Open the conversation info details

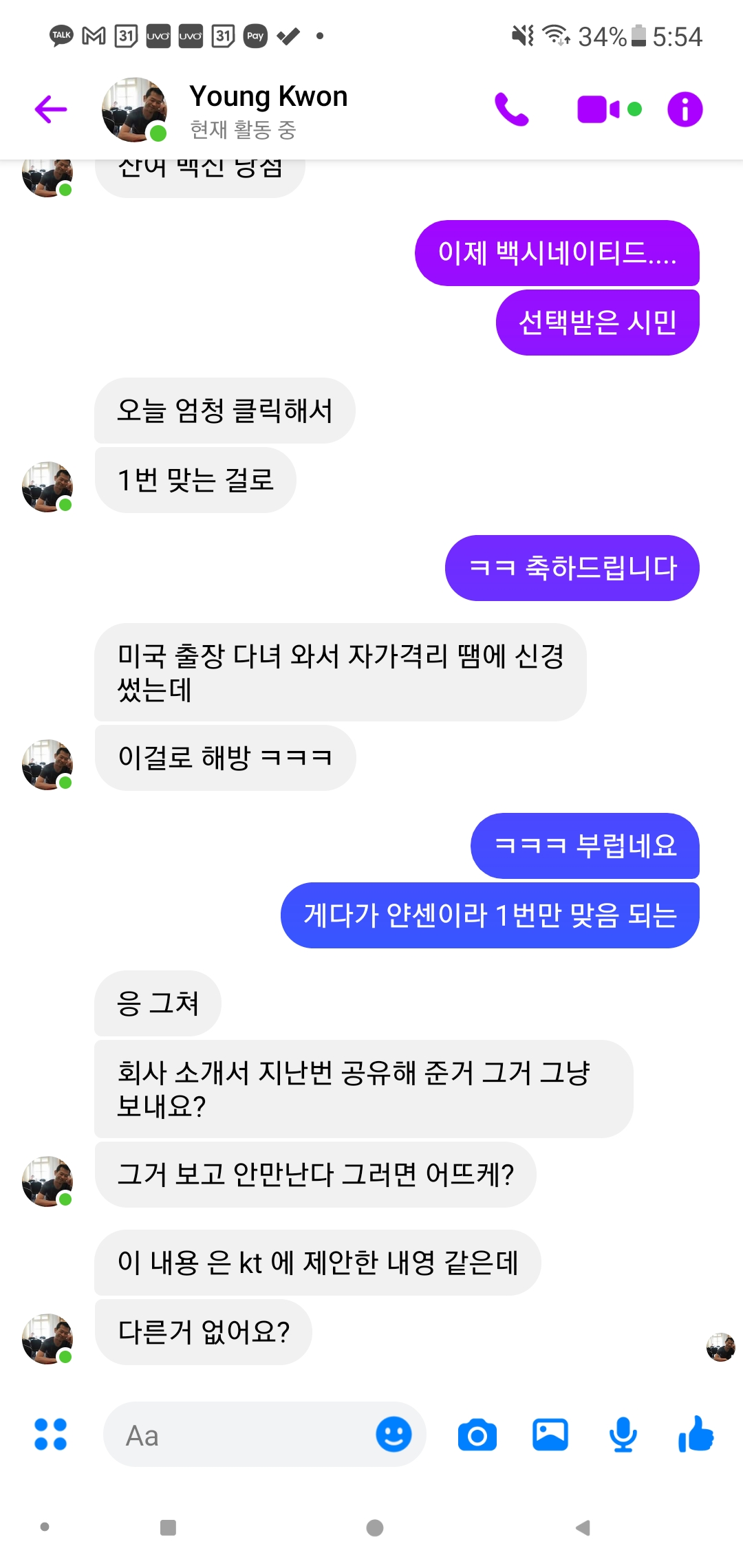coord(685,109)
